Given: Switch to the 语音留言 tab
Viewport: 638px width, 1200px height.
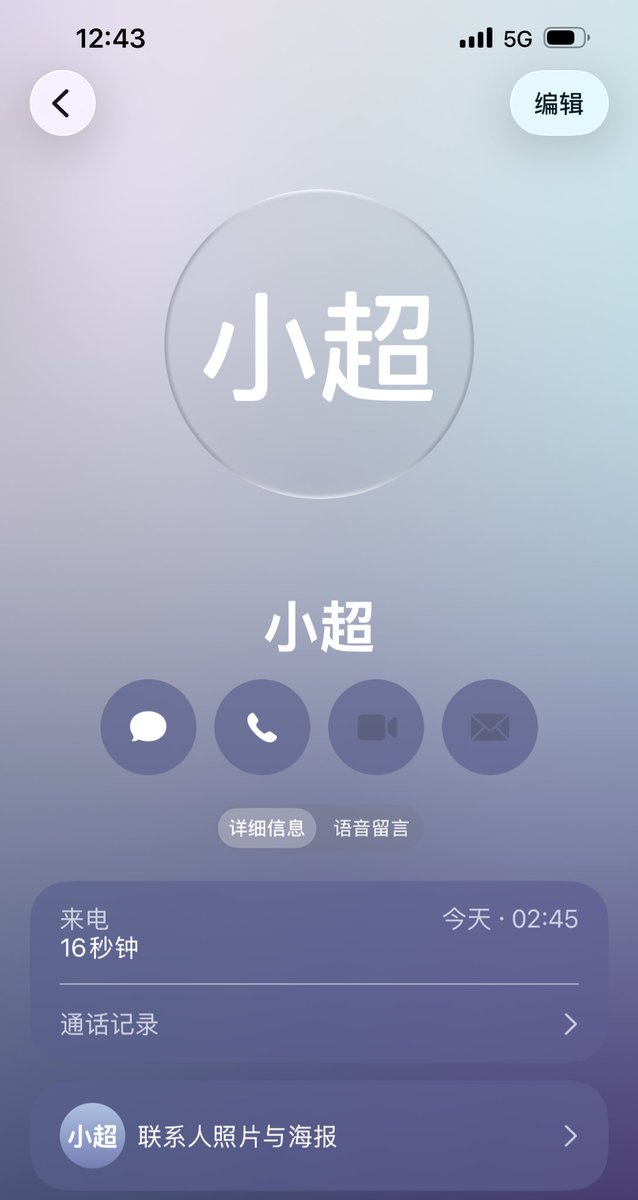Looking at the screenshot, I should point(371,829).
